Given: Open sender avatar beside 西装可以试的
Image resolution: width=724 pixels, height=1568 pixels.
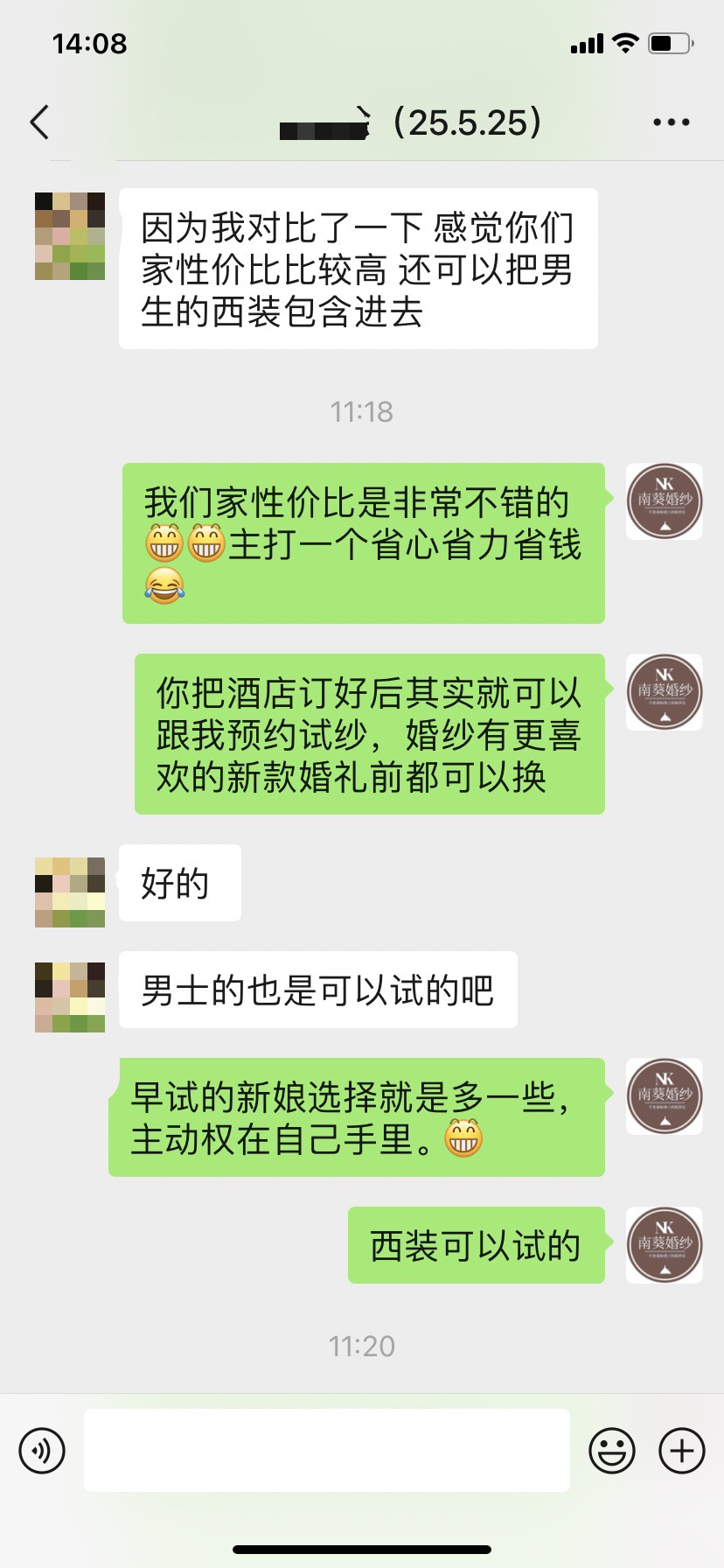Looking at the screenshot, I should tap(665, 1245).
